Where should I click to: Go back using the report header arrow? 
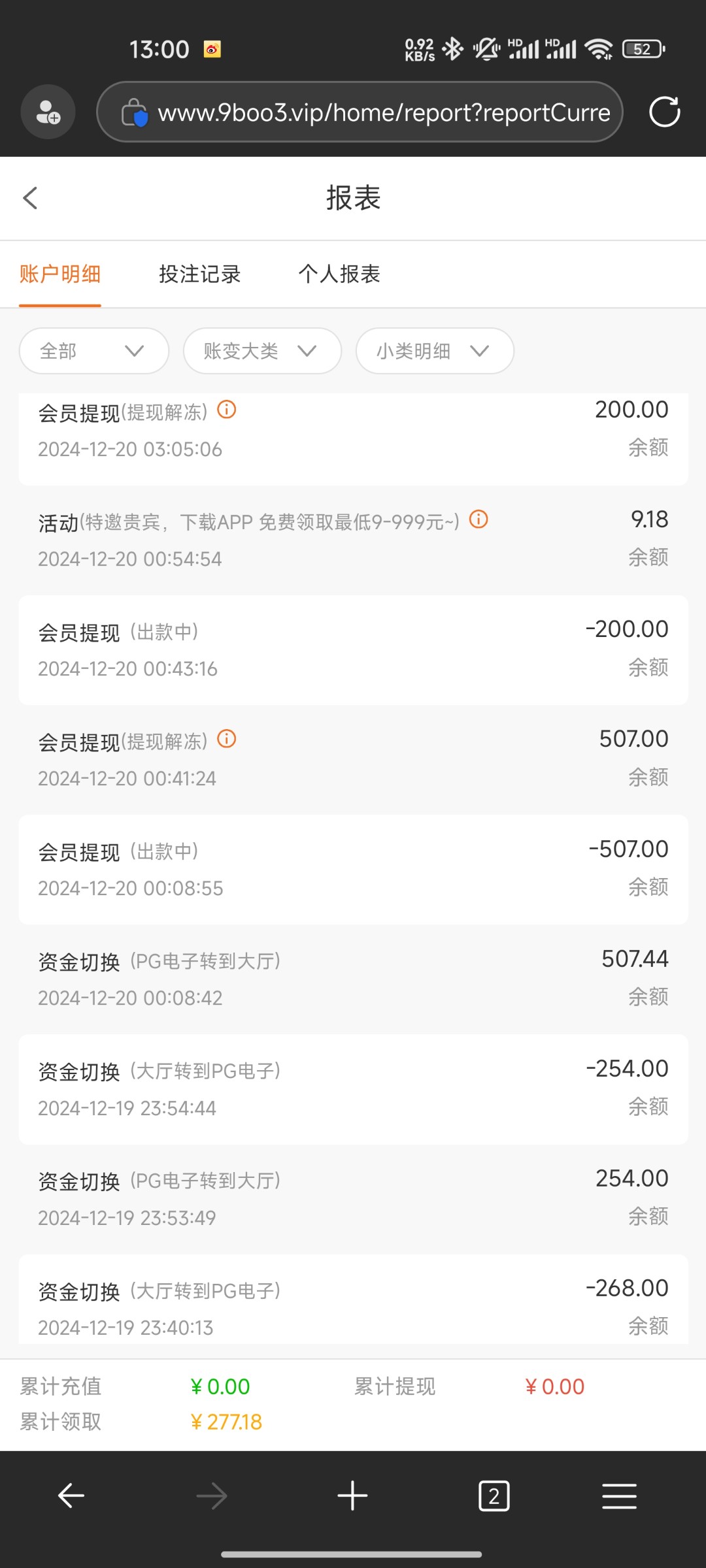pyautogui.click(x=30, y=198)
